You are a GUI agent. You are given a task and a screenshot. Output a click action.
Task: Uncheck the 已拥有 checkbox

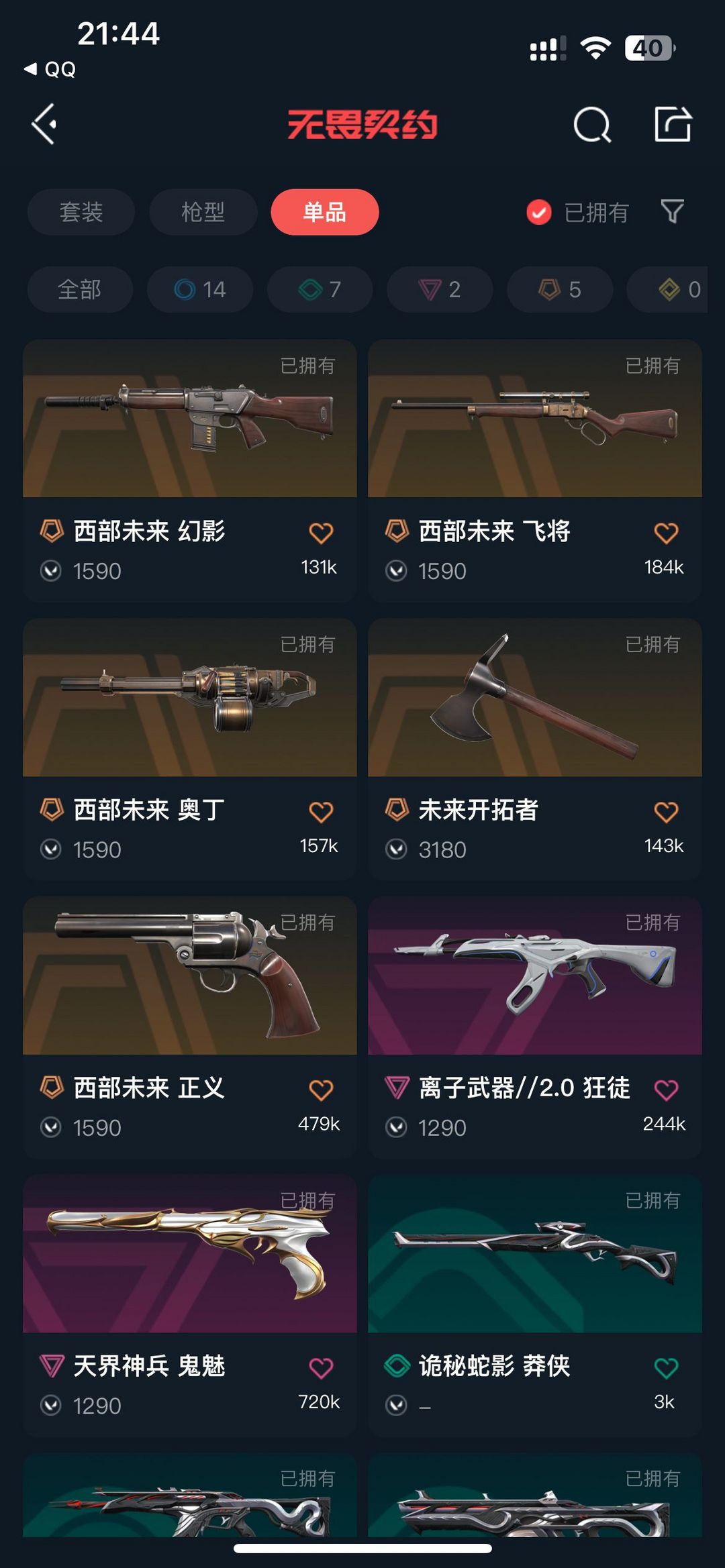(x=538, y=213)
